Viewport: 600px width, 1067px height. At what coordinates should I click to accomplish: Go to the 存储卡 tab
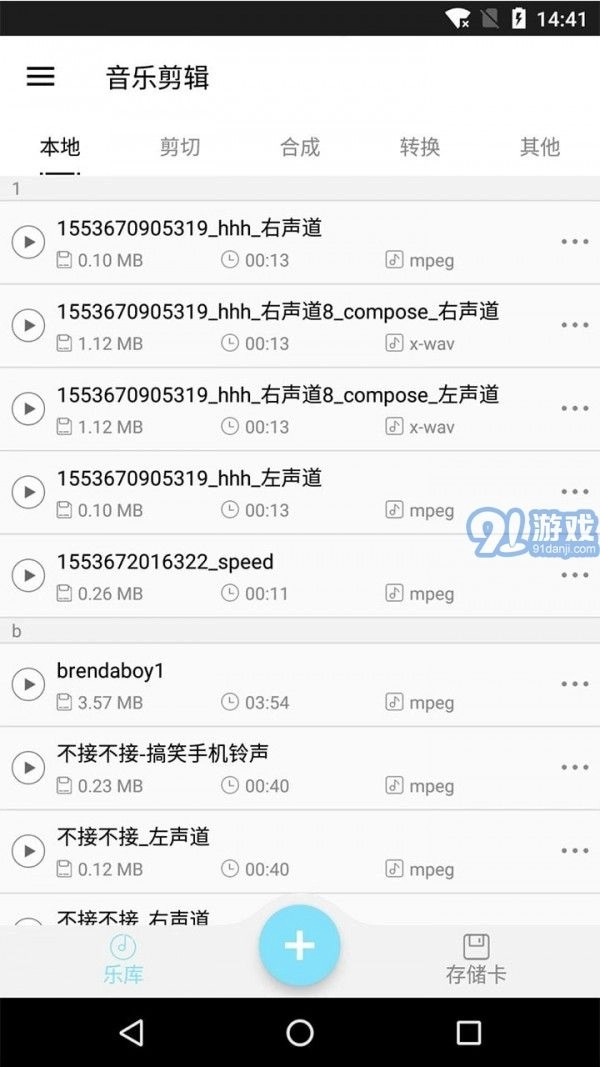476,958
